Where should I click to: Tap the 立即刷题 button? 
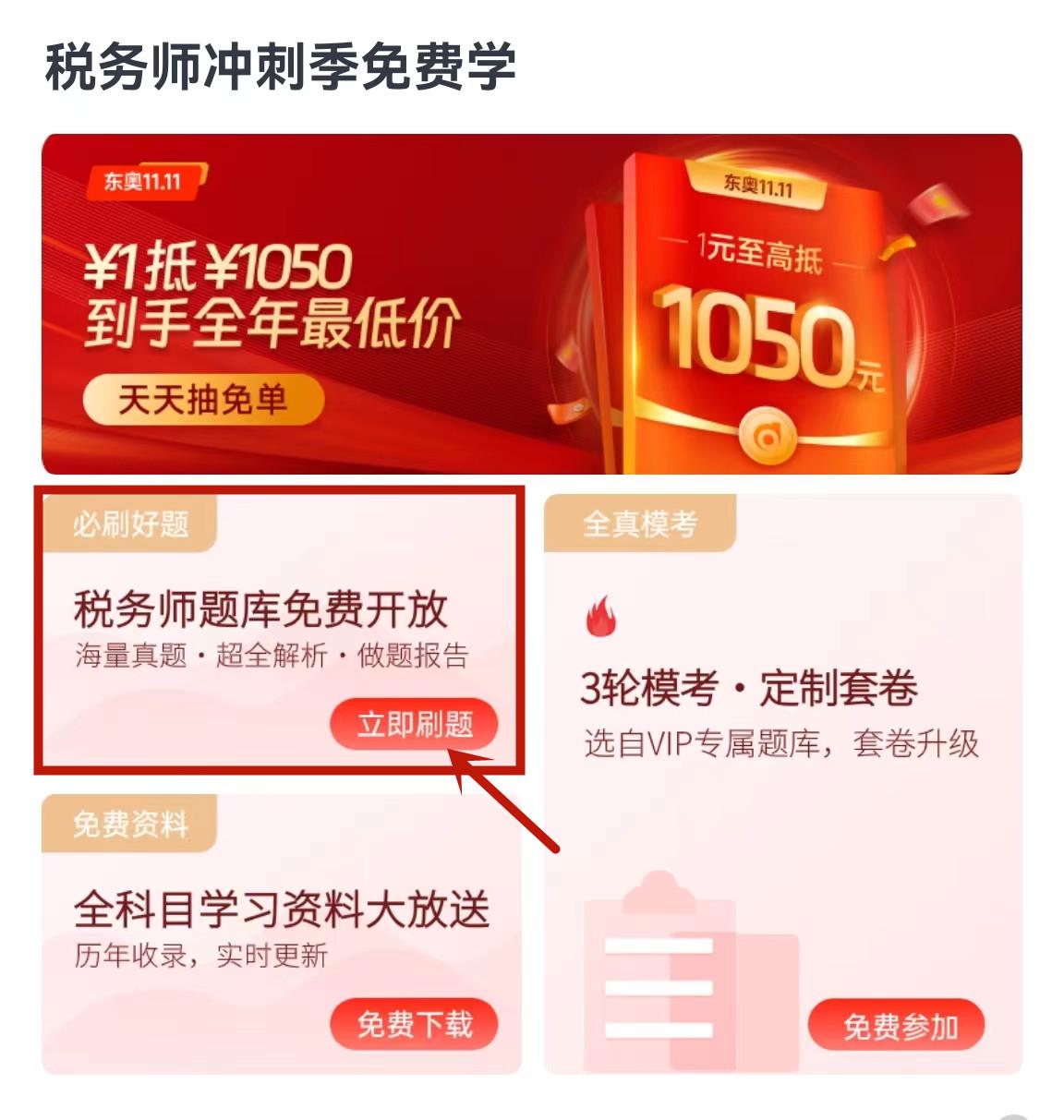(x=414, y=724)
